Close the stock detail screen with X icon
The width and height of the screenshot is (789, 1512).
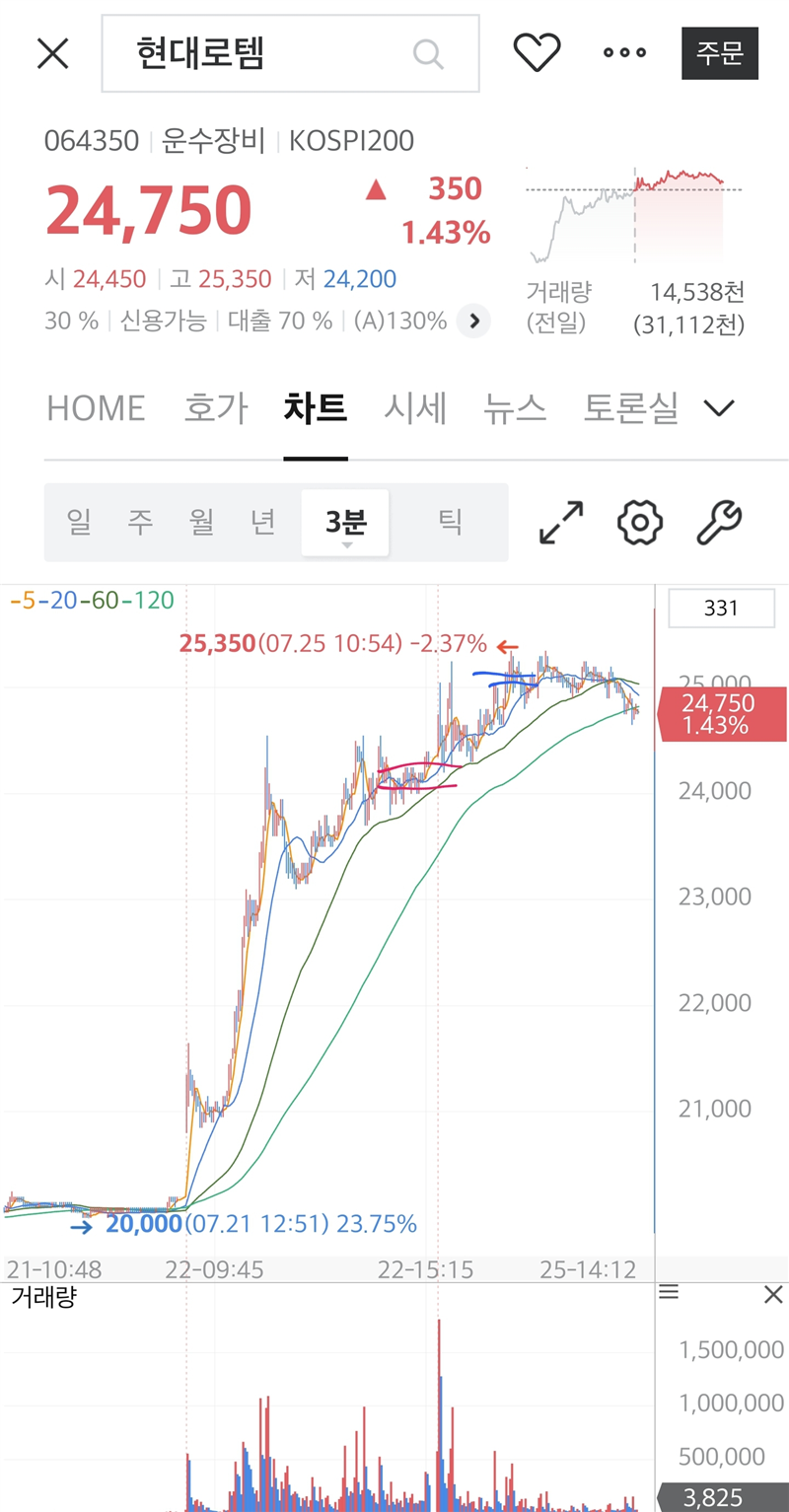52,53
